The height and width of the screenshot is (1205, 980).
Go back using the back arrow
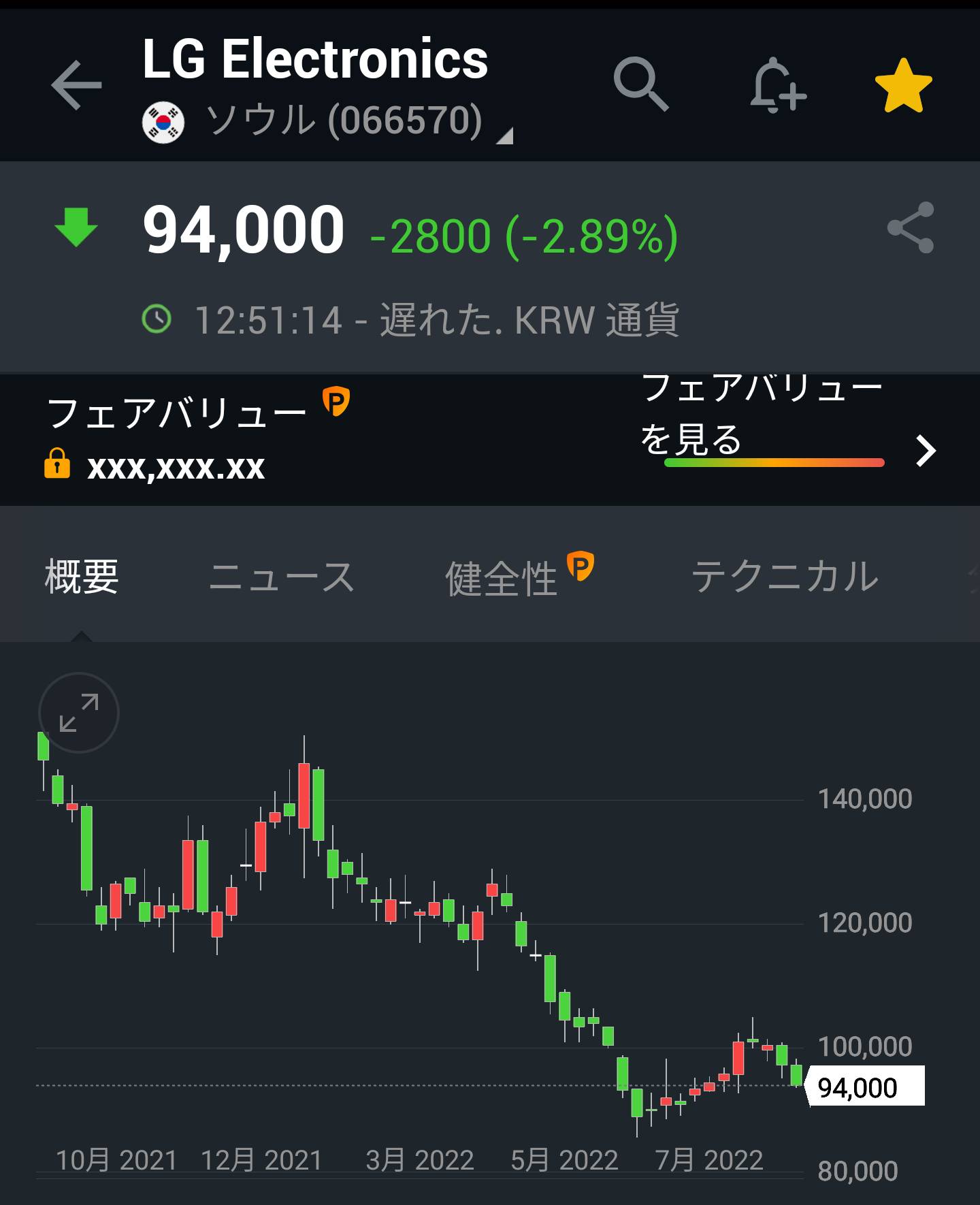pos(76,85)
